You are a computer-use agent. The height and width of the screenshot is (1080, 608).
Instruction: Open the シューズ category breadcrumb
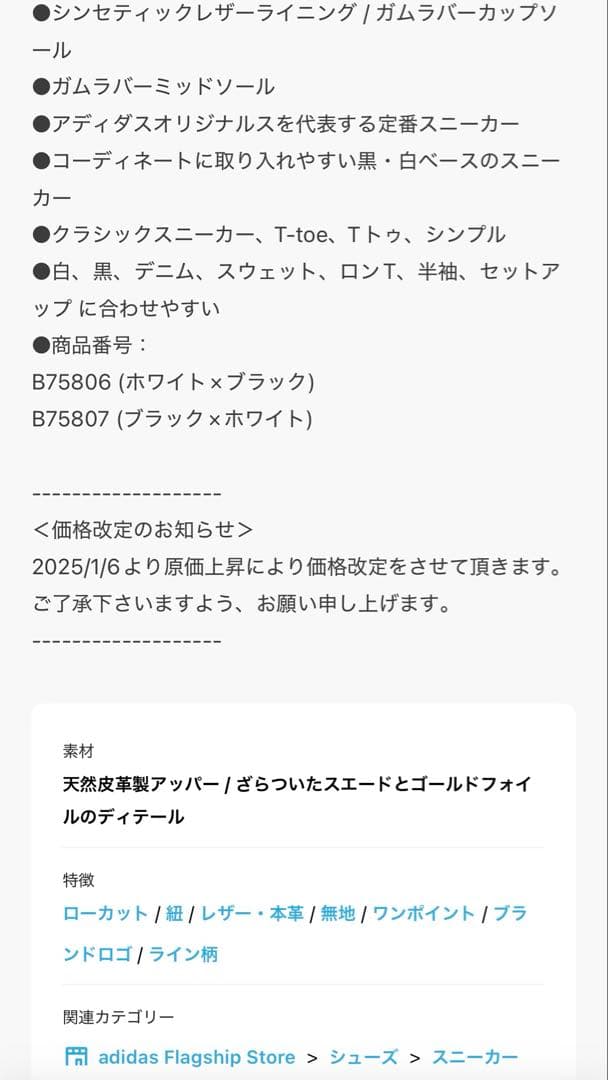click(x=363, y=1057)
